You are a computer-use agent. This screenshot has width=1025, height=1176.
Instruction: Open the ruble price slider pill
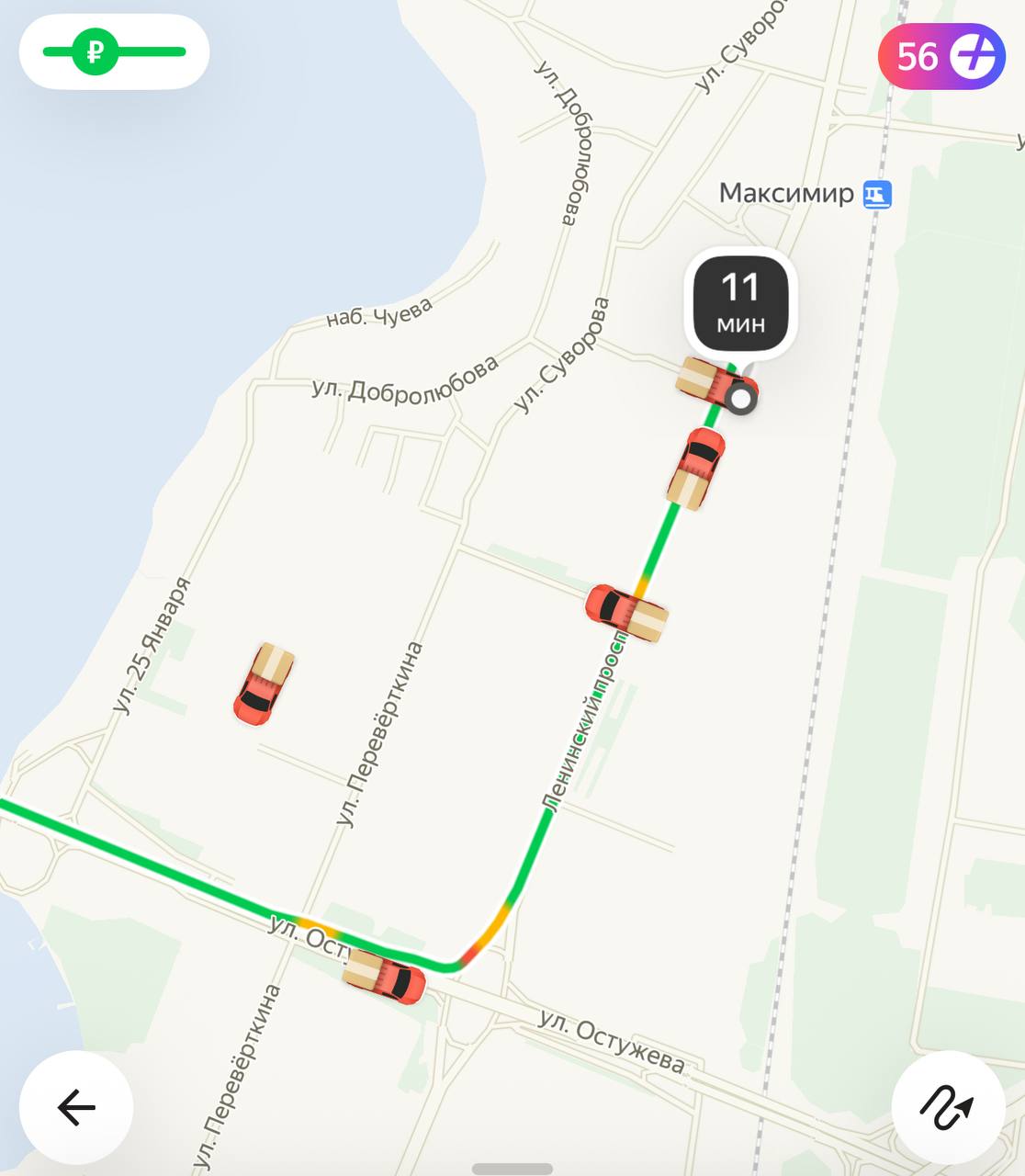(114, 52)
